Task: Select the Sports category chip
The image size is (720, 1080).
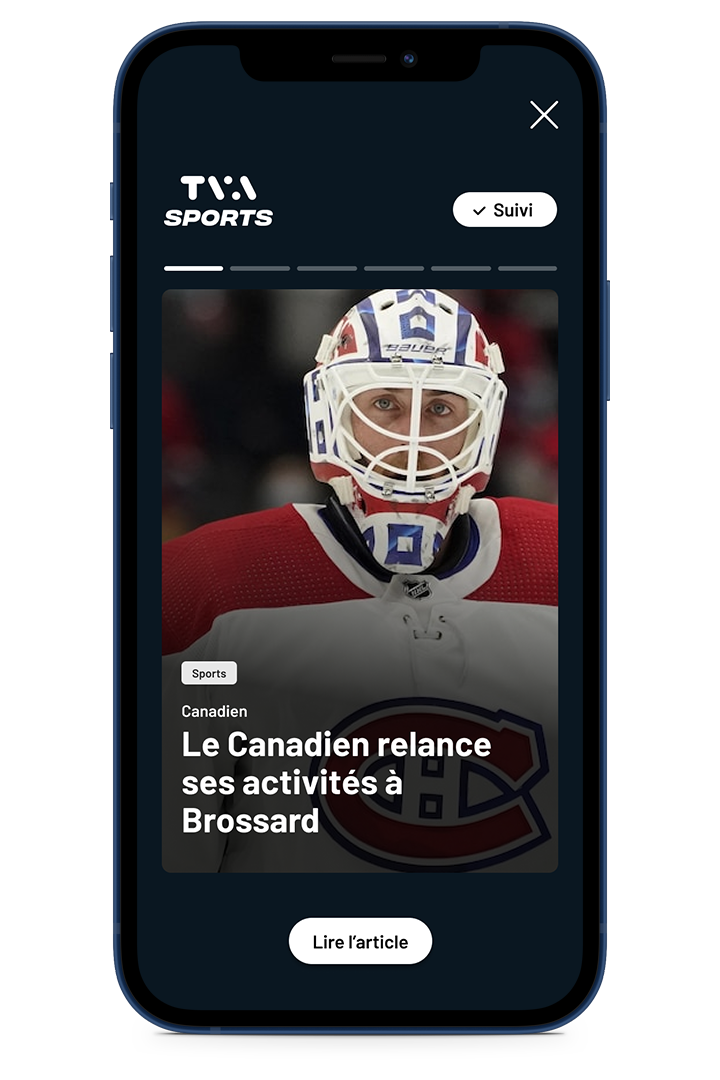Action: (x=209, y=673)
